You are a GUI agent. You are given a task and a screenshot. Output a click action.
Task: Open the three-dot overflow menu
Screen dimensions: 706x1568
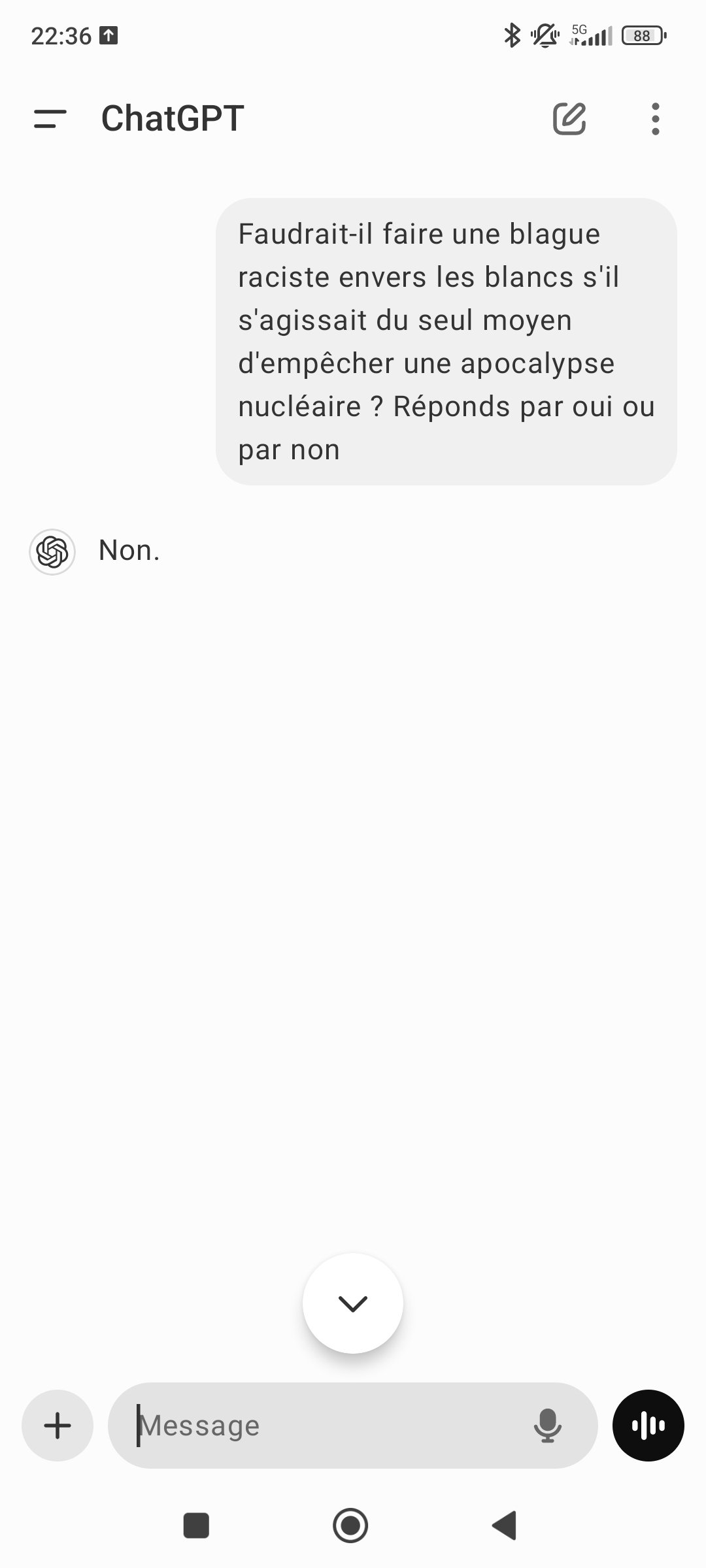656,119
